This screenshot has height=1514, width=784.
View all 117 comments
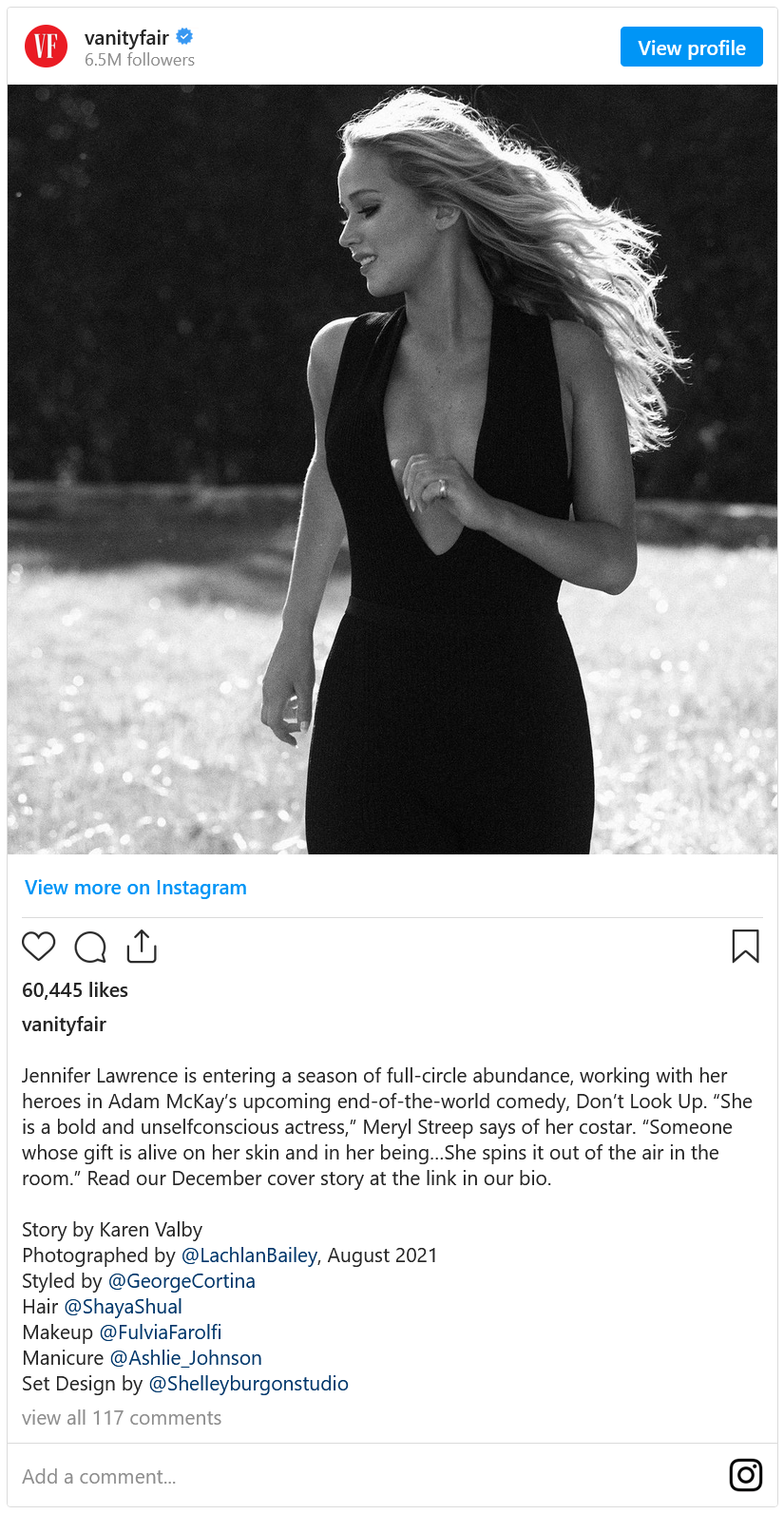click(122, 1418)
